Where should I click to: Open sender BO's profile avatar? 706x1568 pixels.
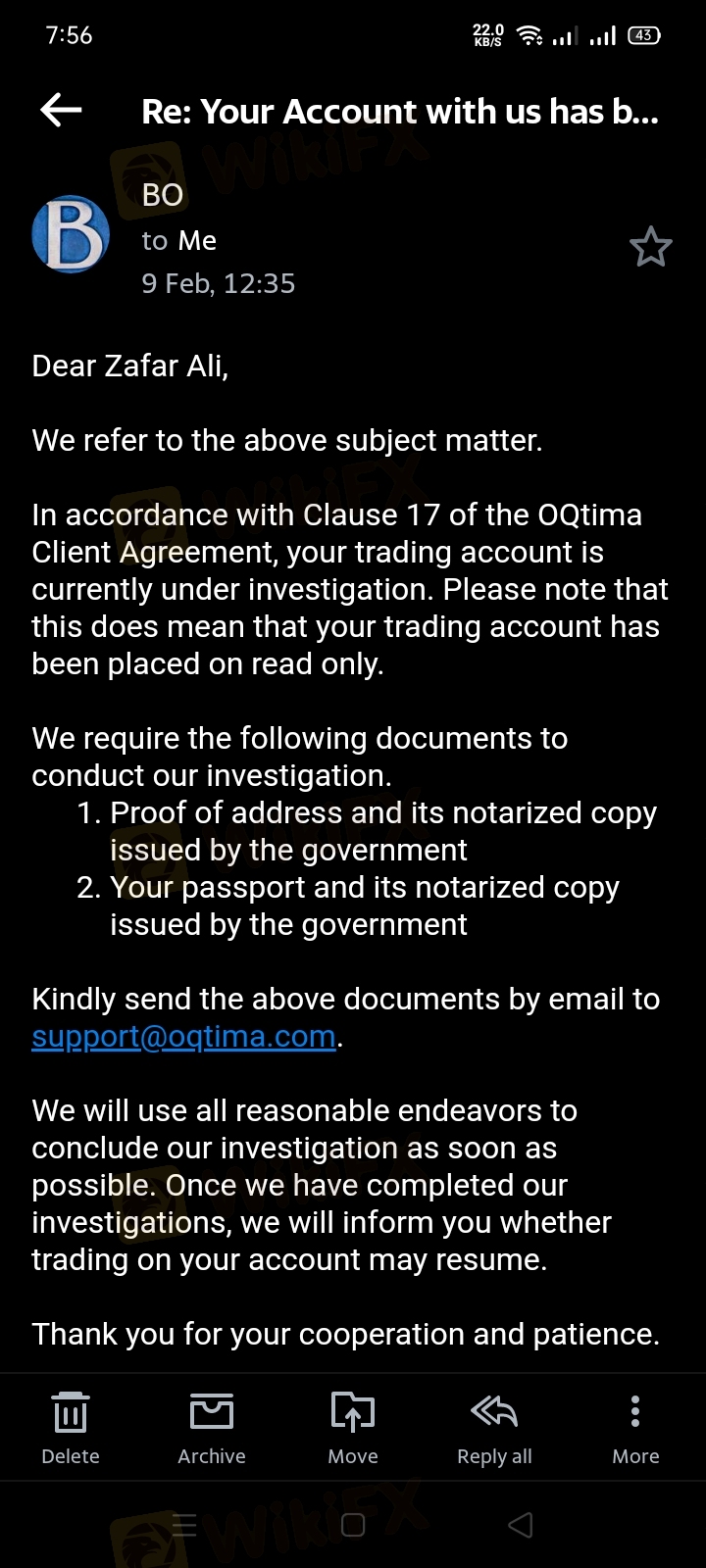click(x=70, y=234)
